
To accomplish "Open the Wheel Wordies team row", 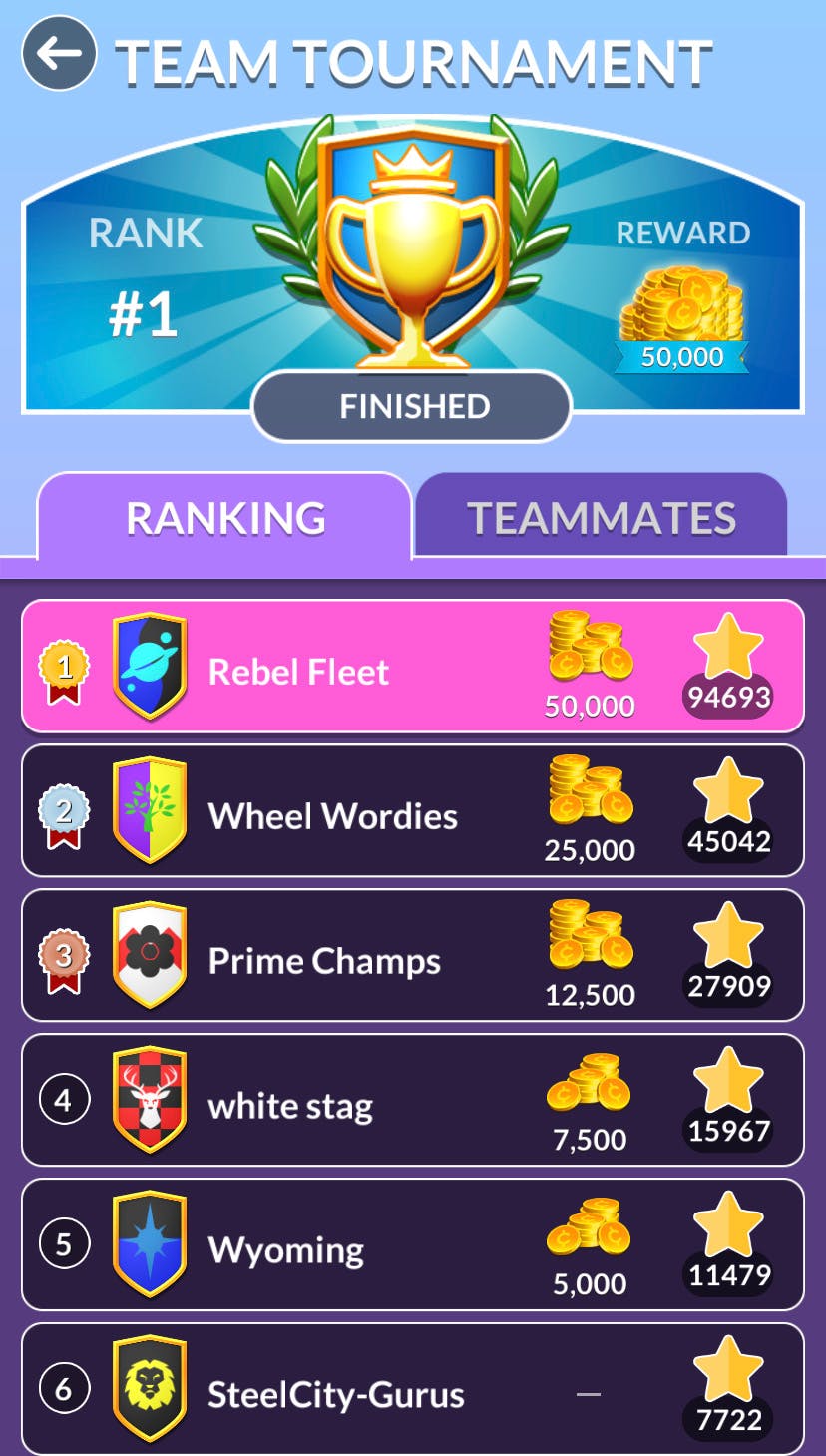I will [412, 811].
